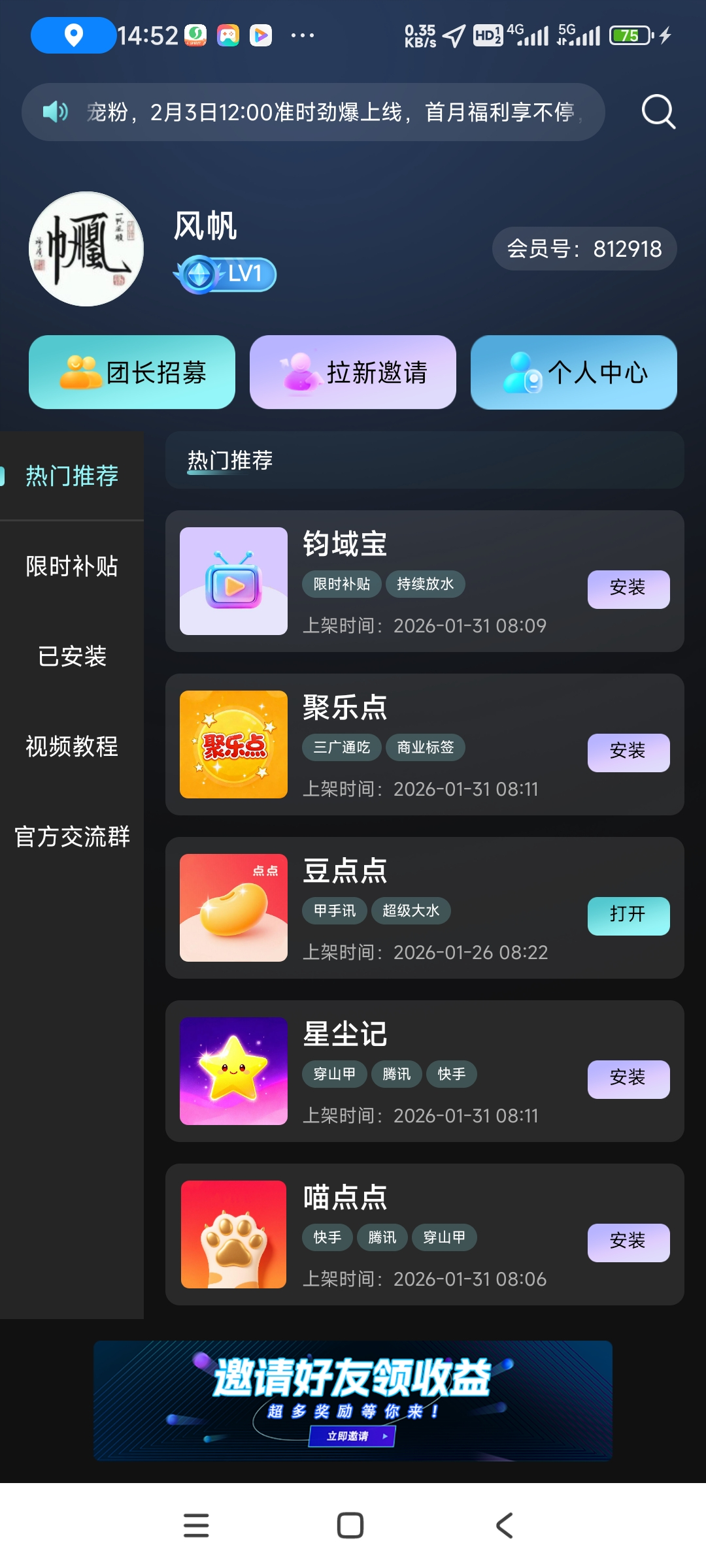Screen dimensions: 706x1568
Task: Open search with the magnifier icon
Action: click(x=658, y=112)
